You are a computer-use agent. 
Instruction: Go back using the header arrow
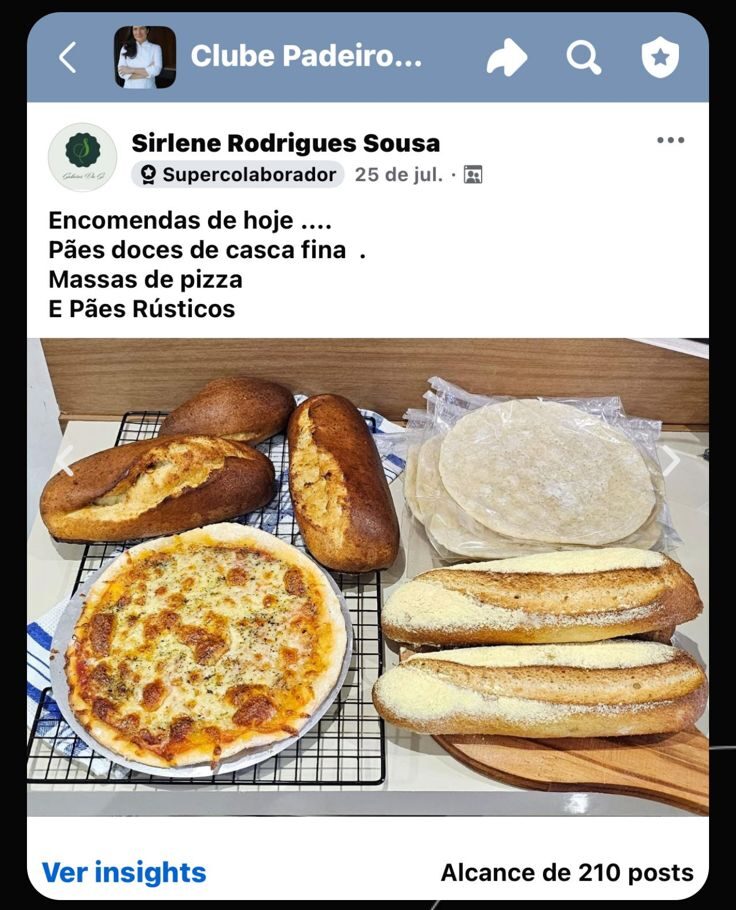click(x=67, y=58)
